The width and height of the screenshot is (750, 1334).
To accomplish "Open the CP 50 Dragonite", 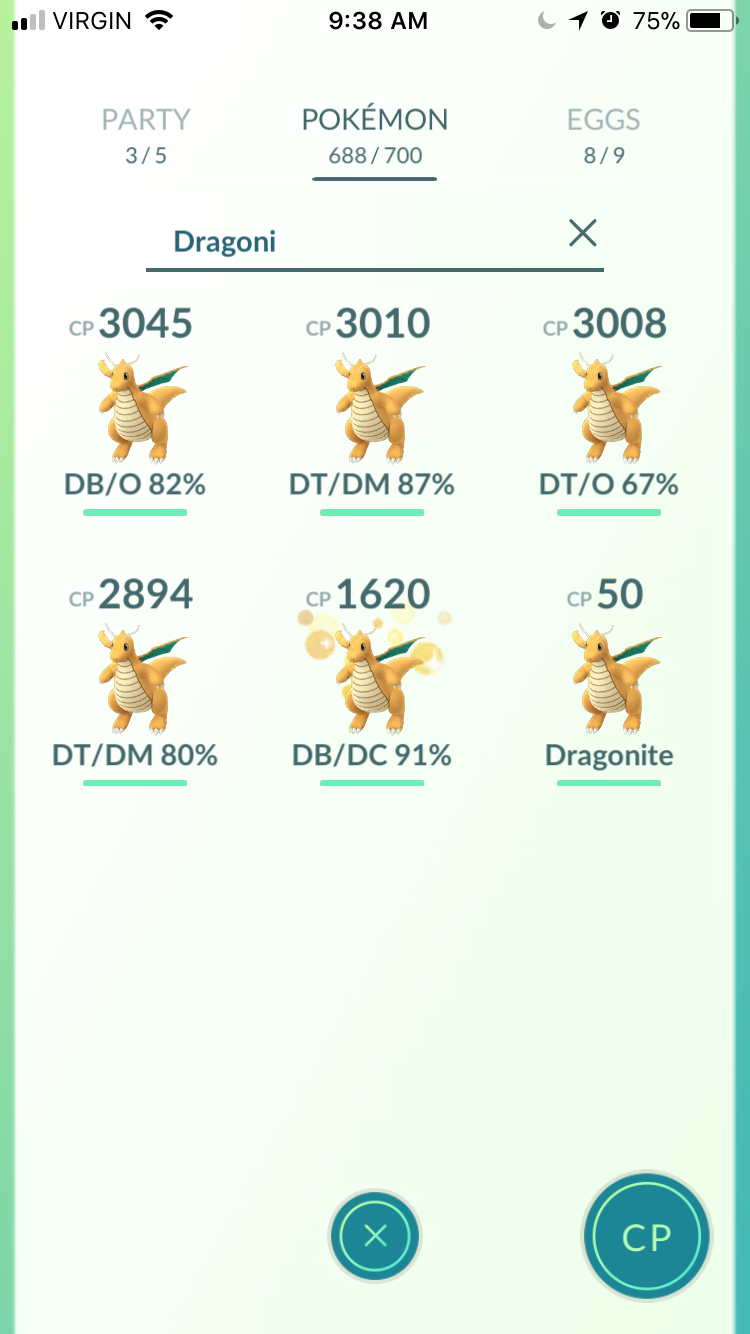I will pyautogui.click(x=609, y=681).
